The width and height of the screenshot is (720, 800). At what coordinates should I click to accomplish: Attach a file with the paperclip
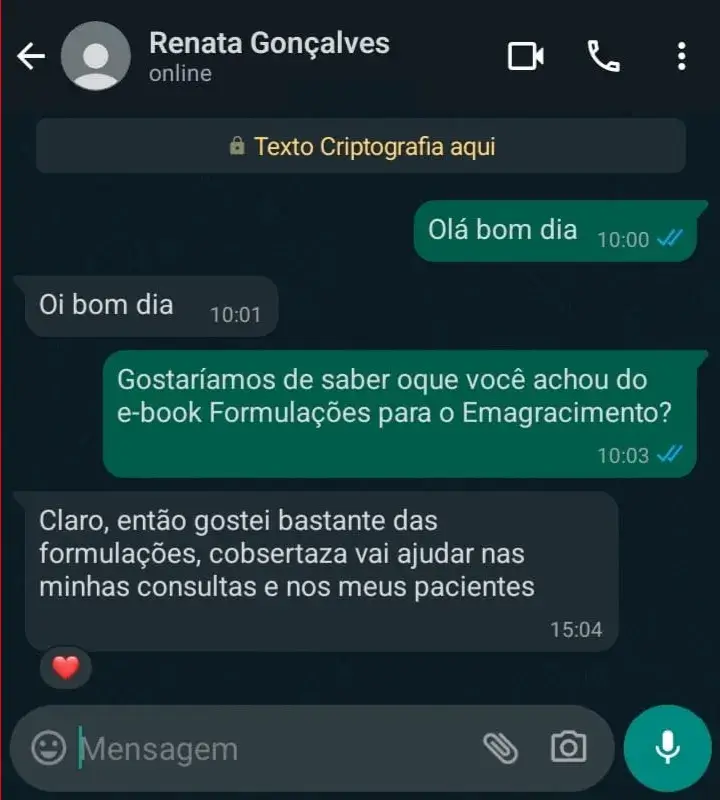[x=500, y=747]
